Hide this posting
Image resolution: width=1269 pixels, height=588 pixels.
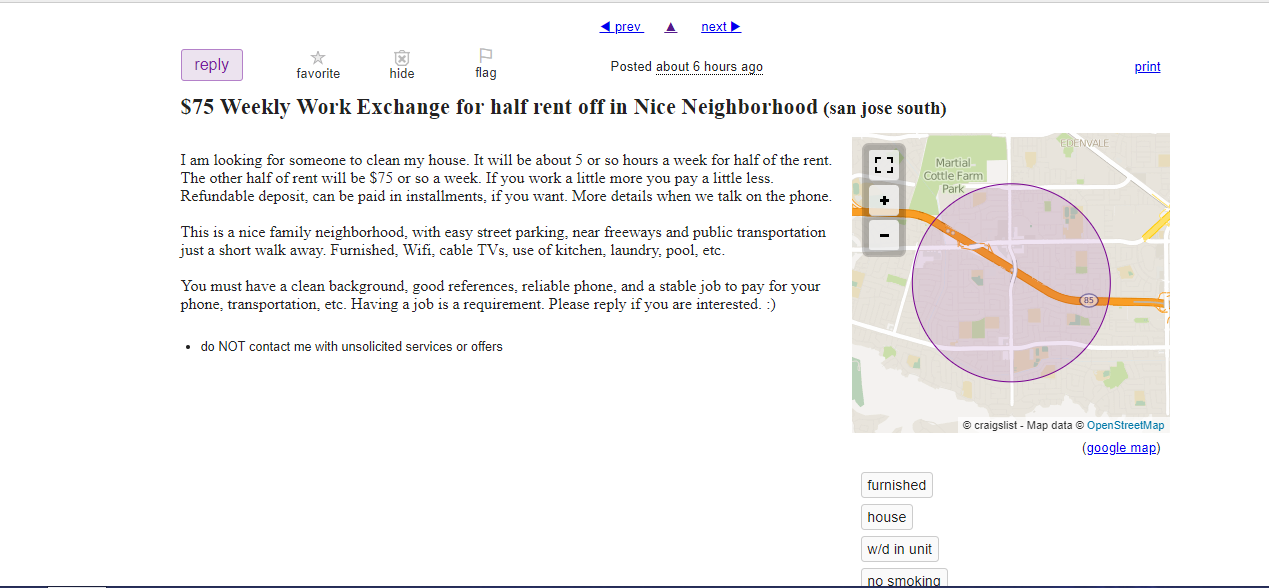(x=402, y=65)
